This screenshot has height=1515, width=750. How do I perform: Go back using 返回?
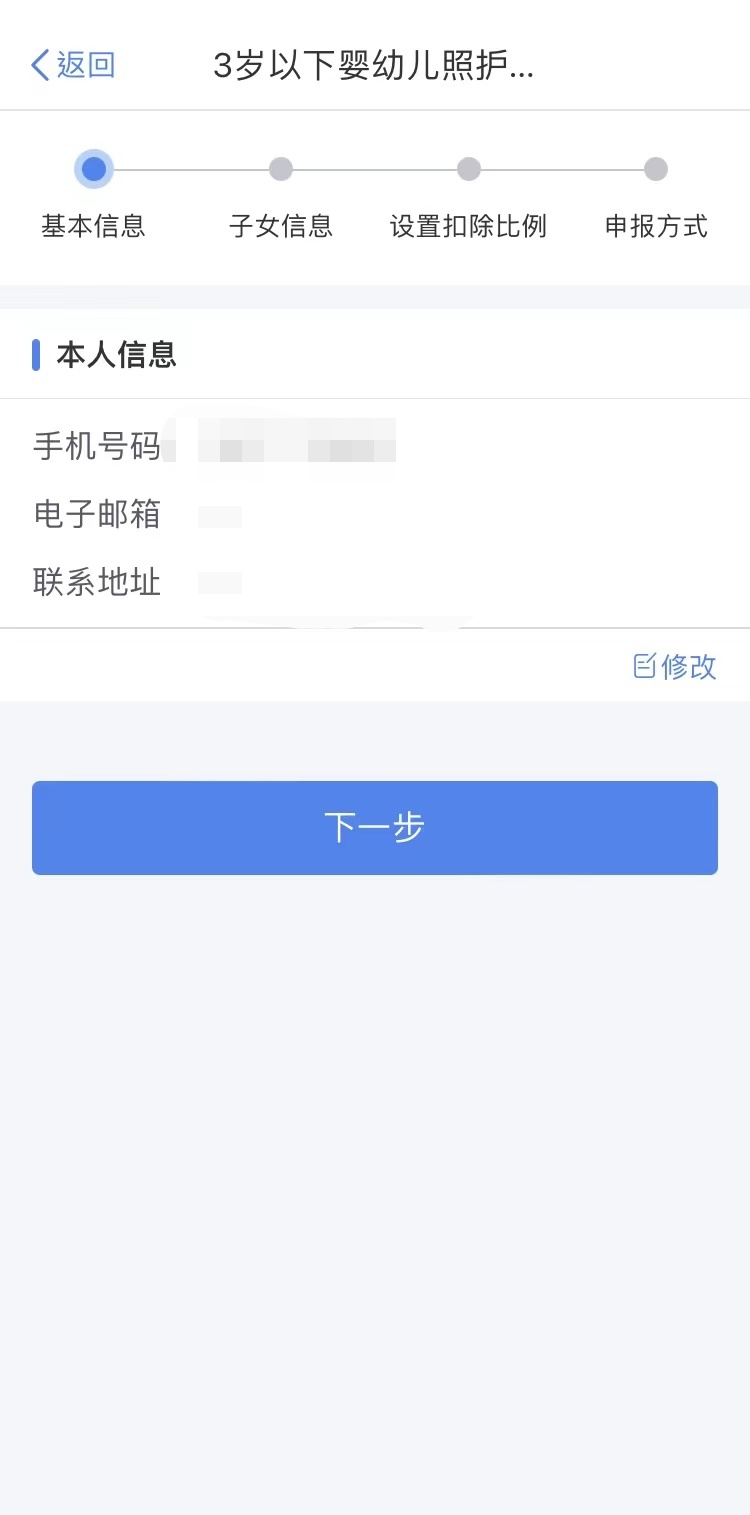click(73, 65)
